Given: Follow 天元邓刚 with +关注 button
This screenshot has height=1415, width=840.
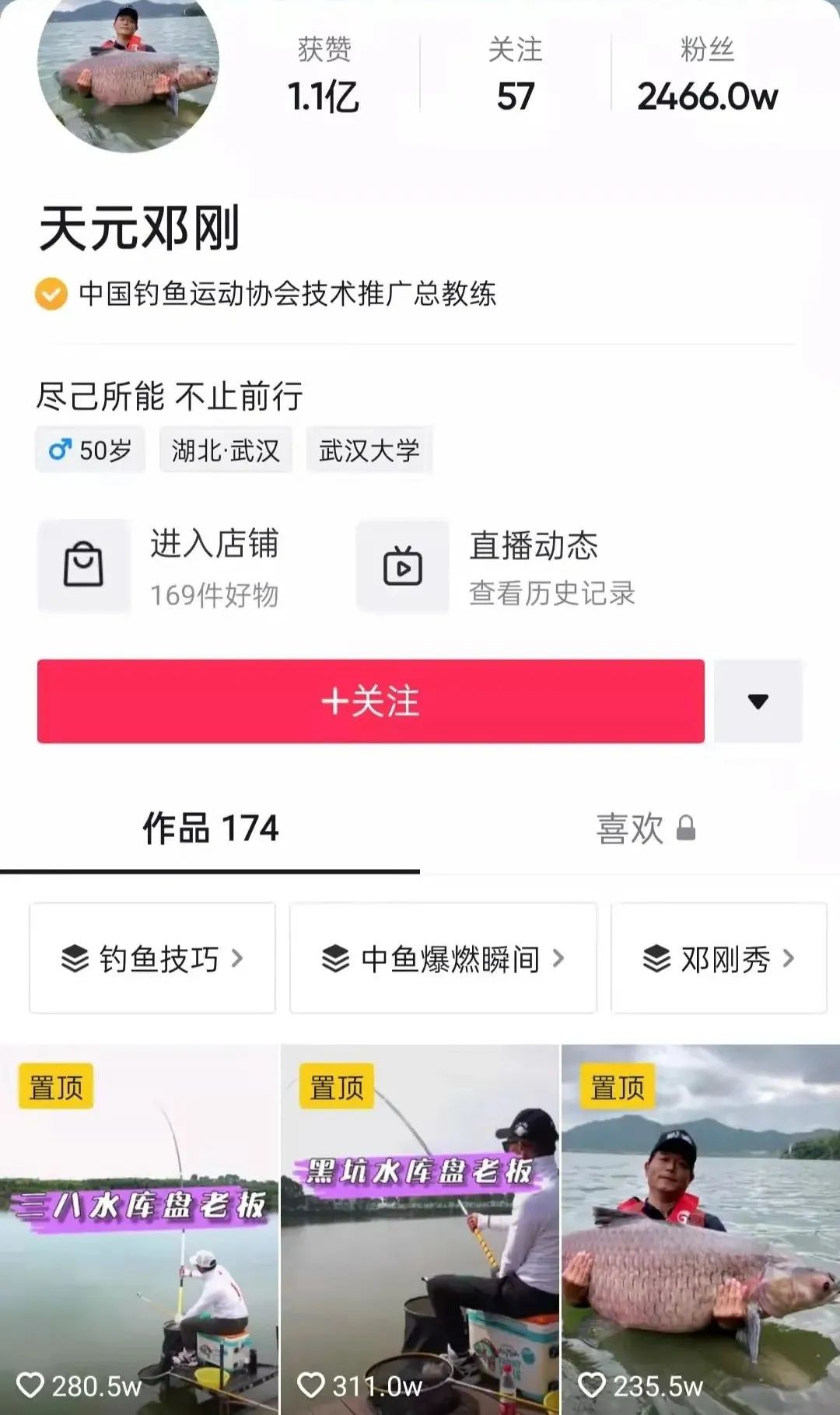Looking at the screenshot, I should 370,701.
